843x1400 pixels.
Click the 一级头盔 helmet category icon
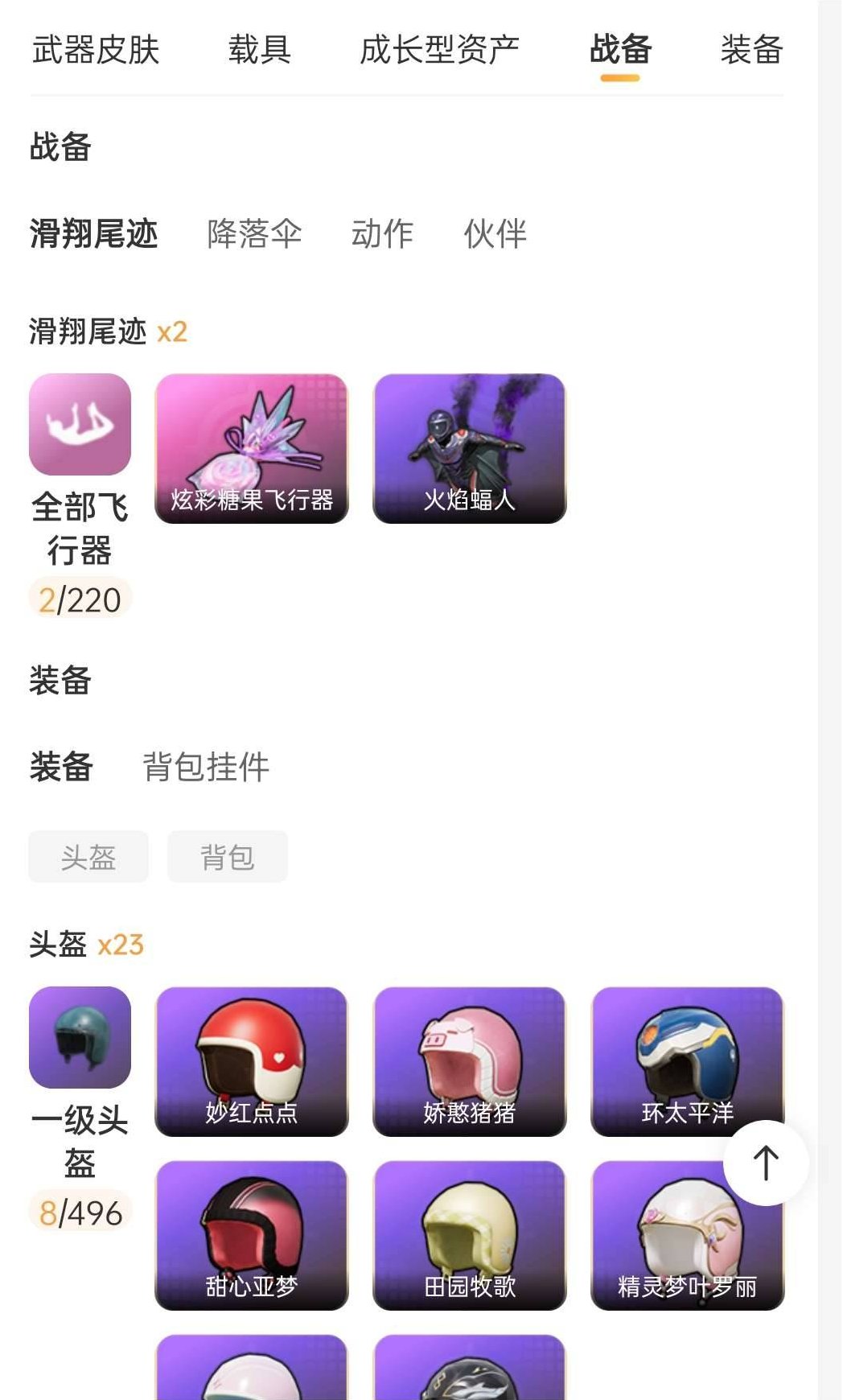(x=80, y=1038)
